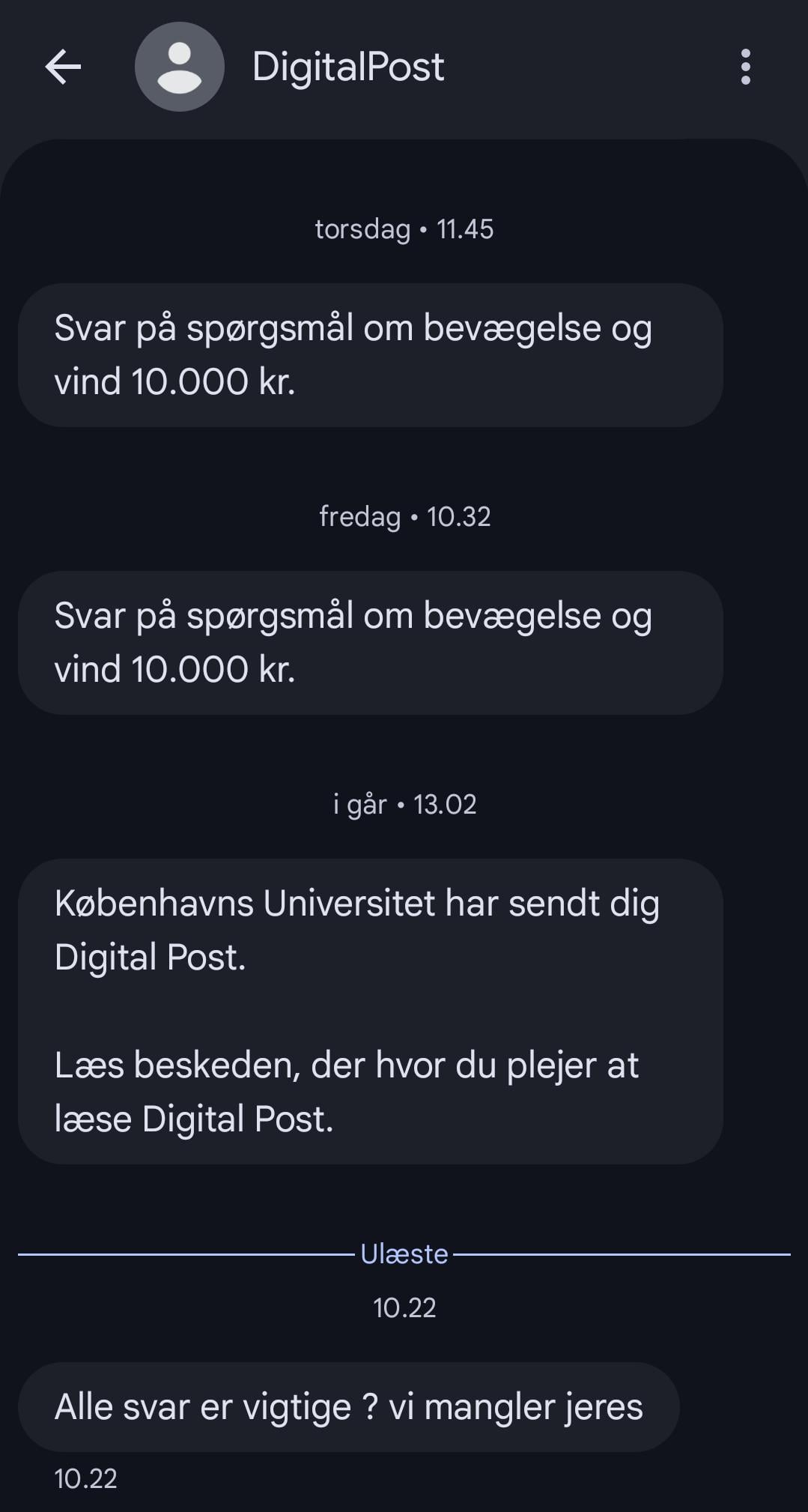Open the DigitalPost contact avatar
Screen dimensions: 808x1512
(x=180, y=67)
